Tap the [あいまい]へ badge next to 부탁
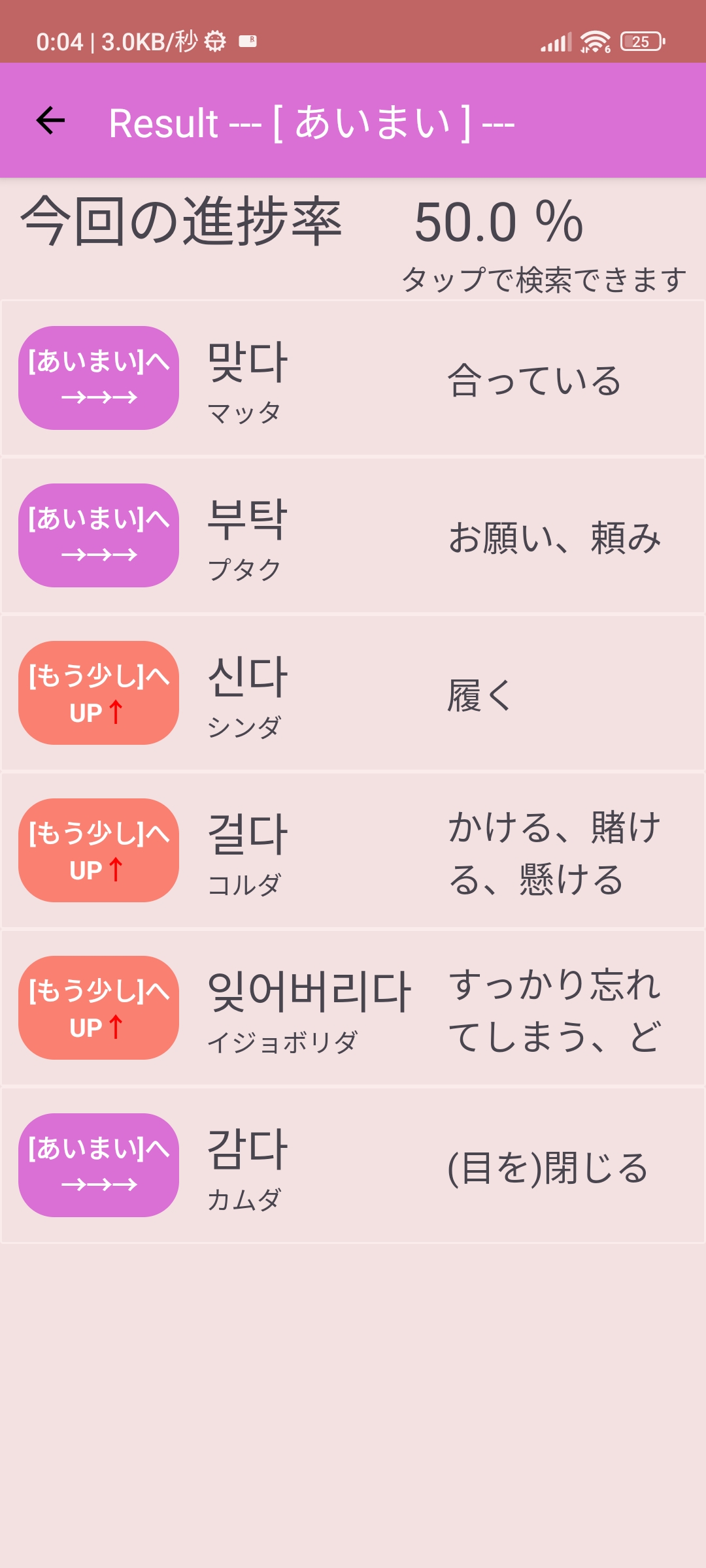Viewport: 706px width, 1568px height. coord(99,534)
